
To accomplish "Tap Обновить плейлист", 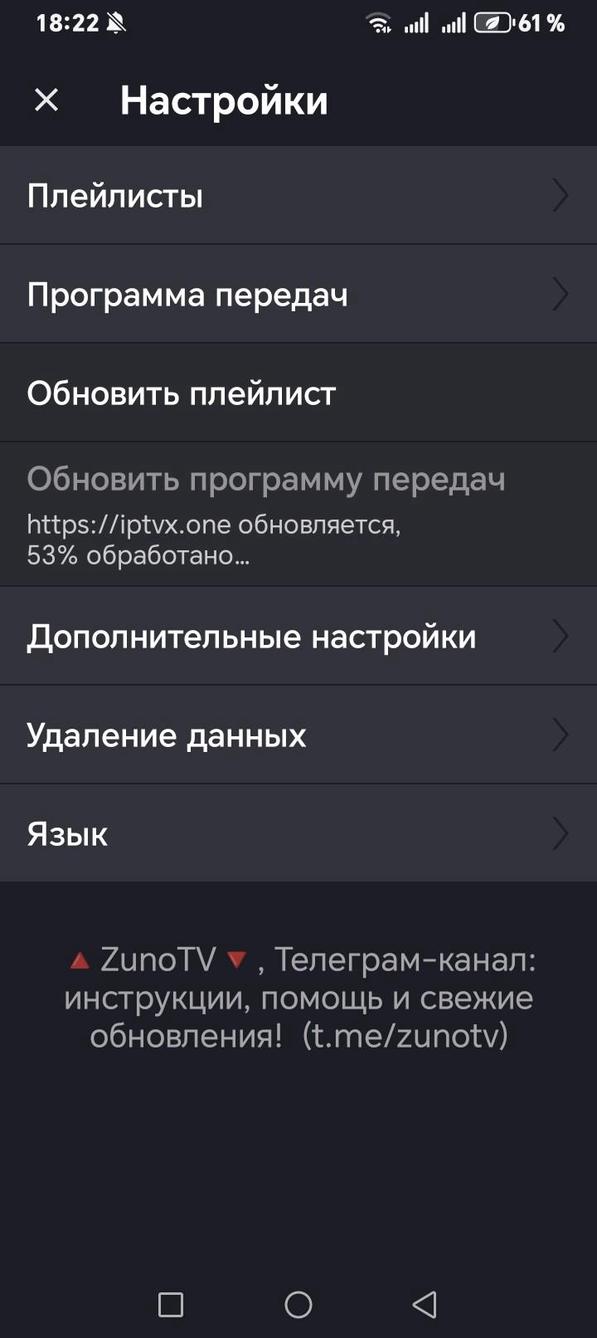I will (x=298, y=393).
